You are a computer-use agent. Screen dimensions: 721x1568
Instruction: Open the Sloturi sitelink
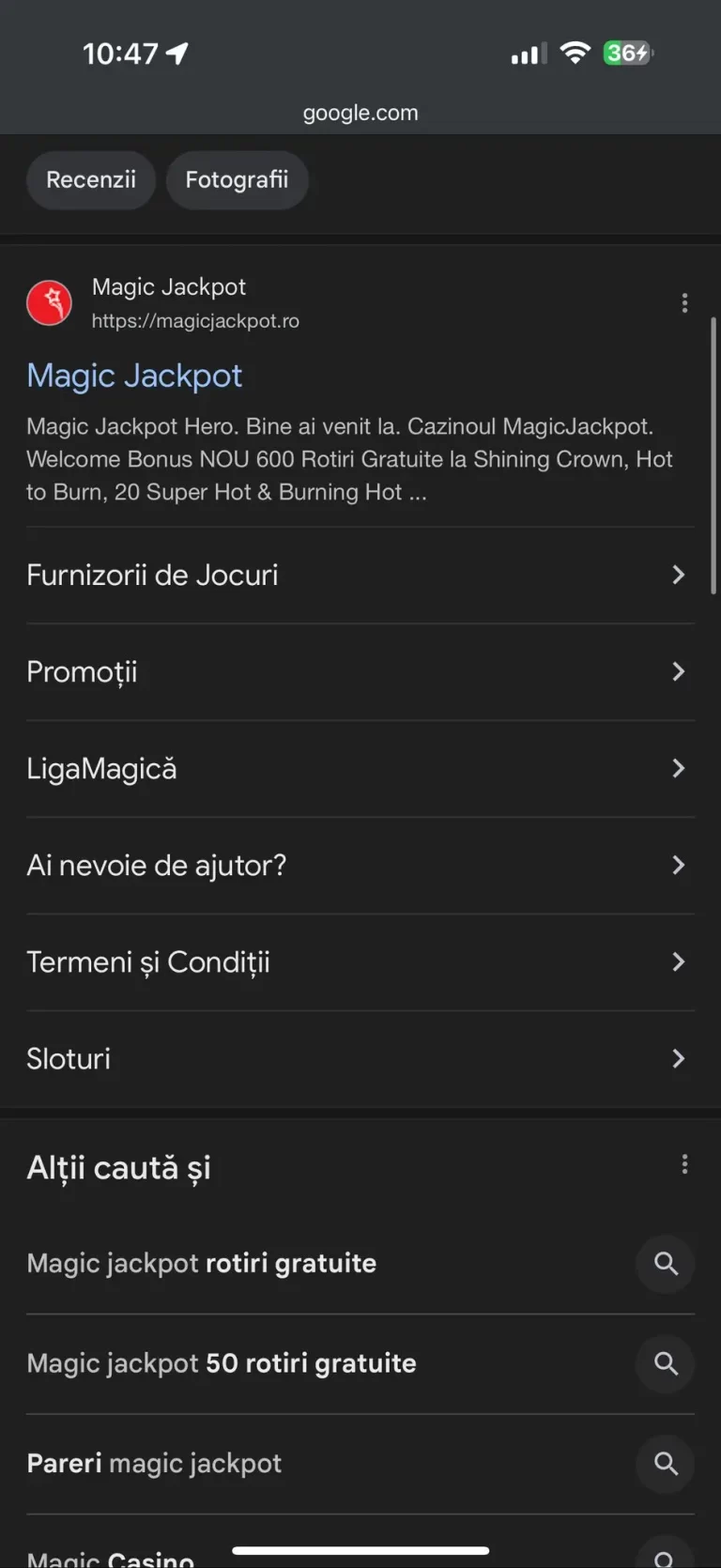pos(360,1058)
